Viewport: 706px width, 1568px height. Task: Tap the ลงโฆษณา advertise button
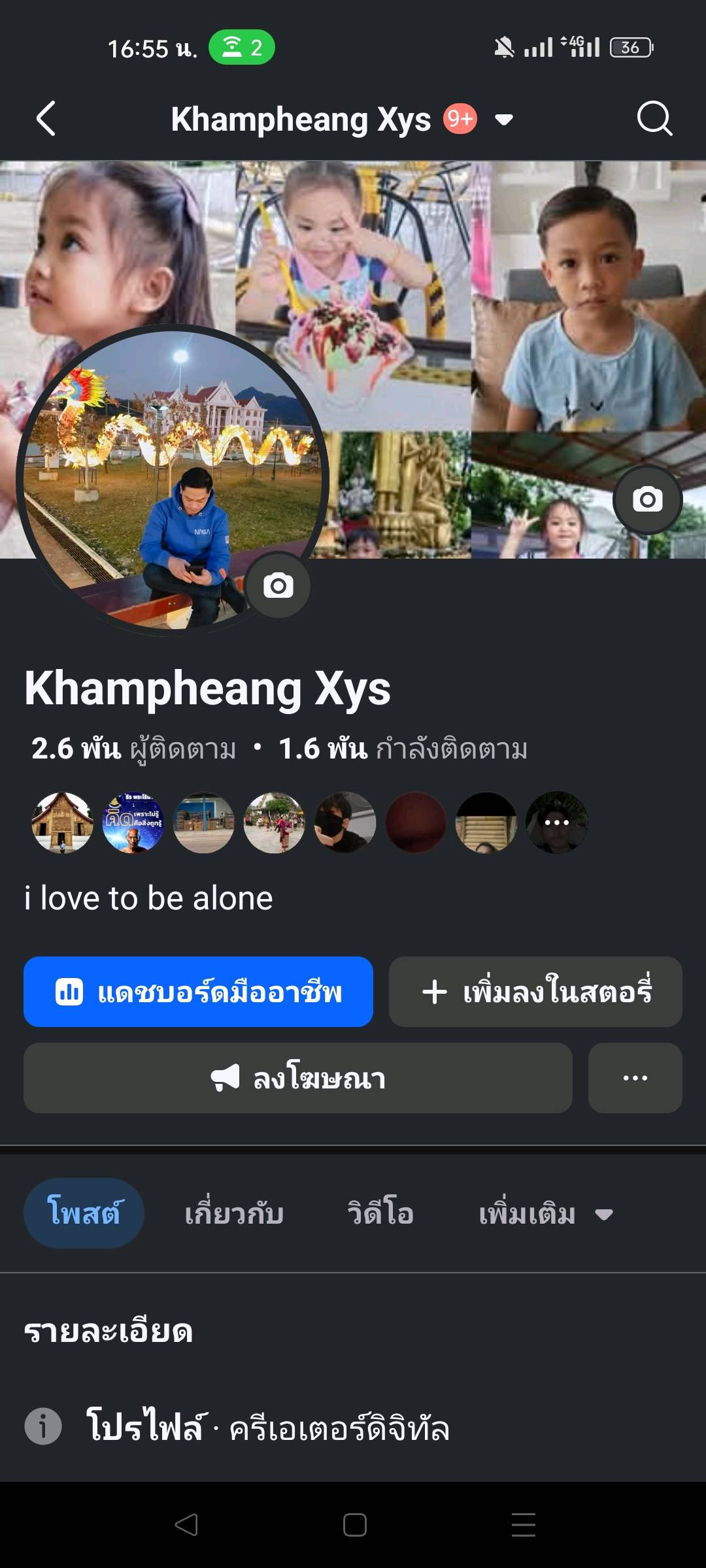(298, 1078)
